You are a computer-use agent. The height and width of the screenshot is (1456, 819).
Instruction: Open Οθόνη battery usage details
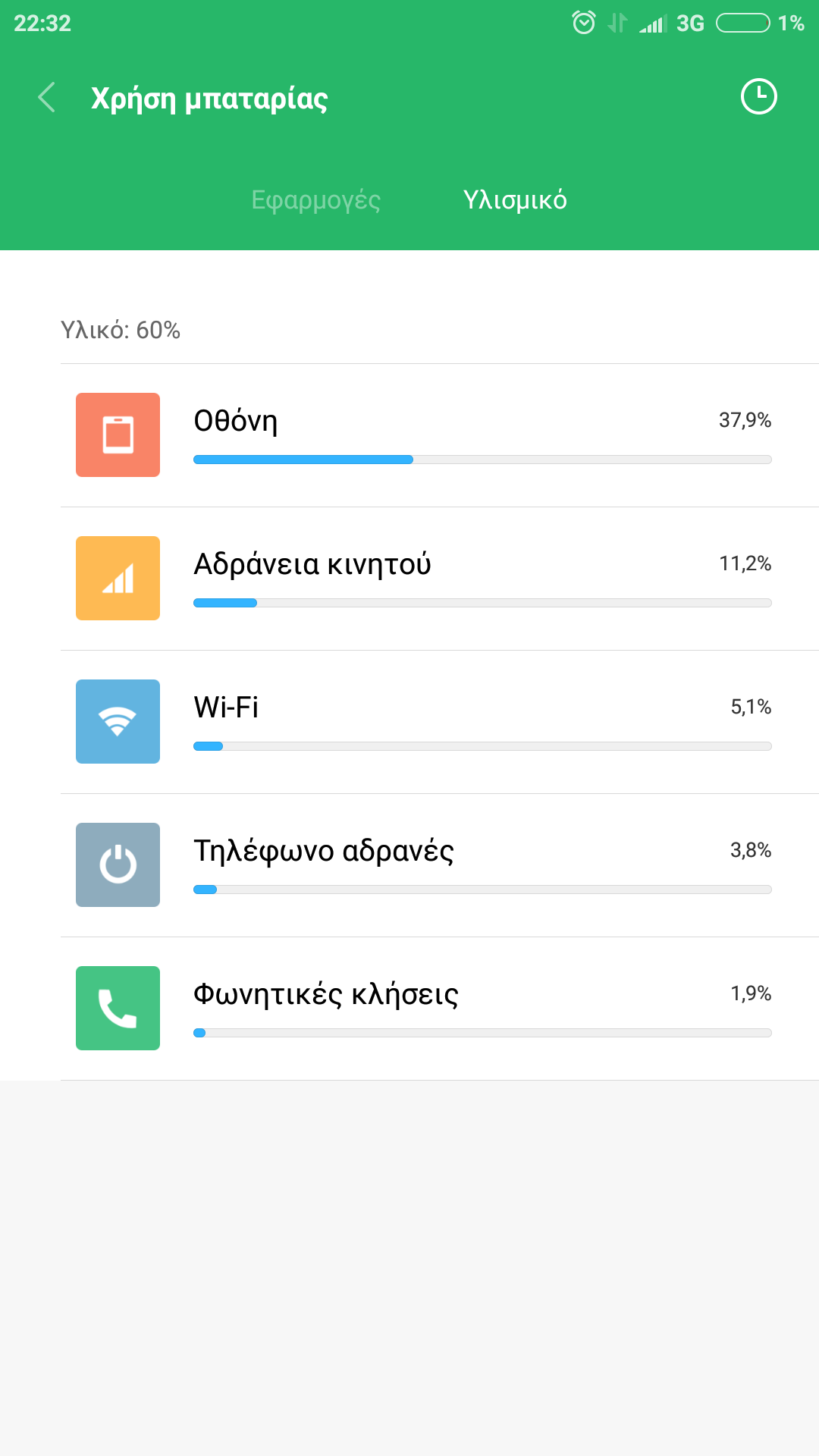click(440, 435)
